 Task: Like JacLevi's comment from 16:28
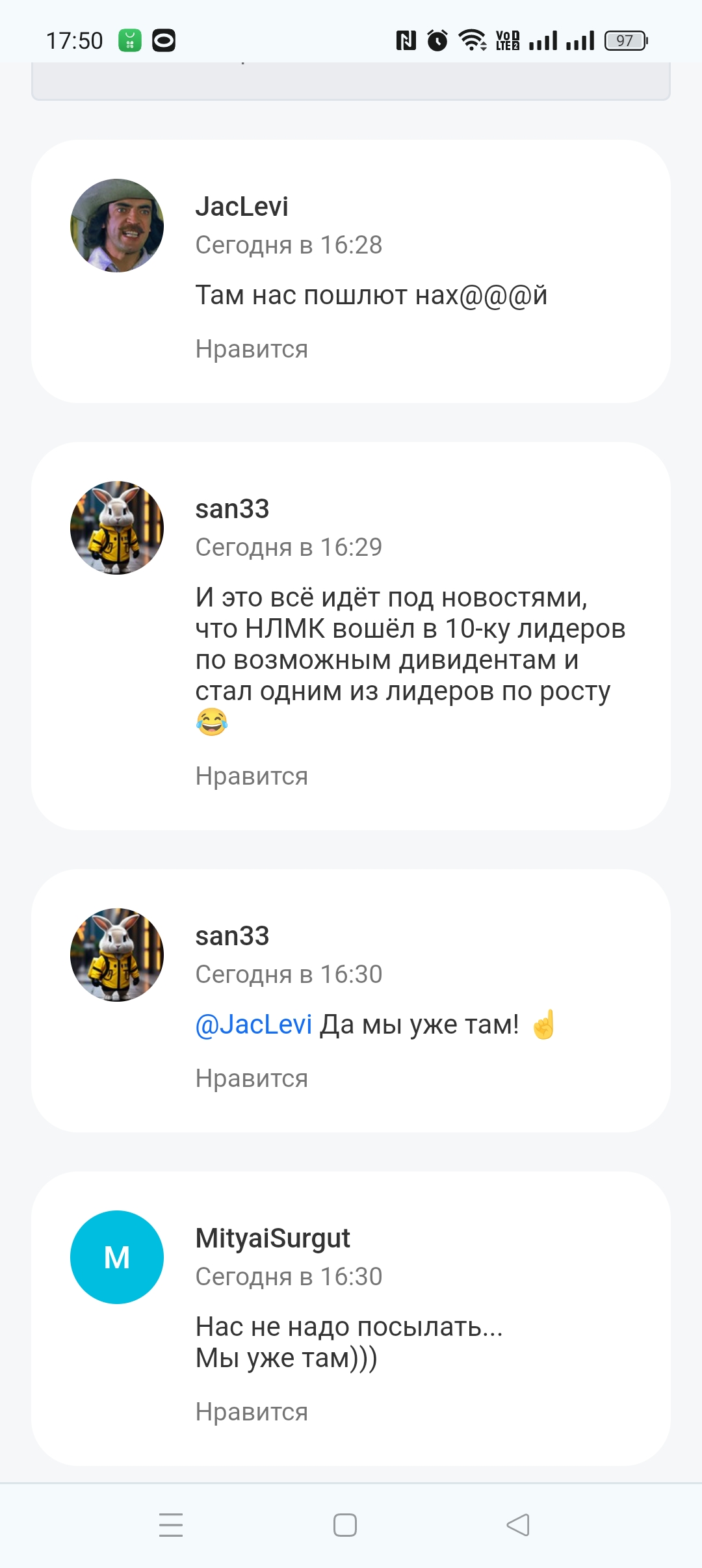coord(252,349)
